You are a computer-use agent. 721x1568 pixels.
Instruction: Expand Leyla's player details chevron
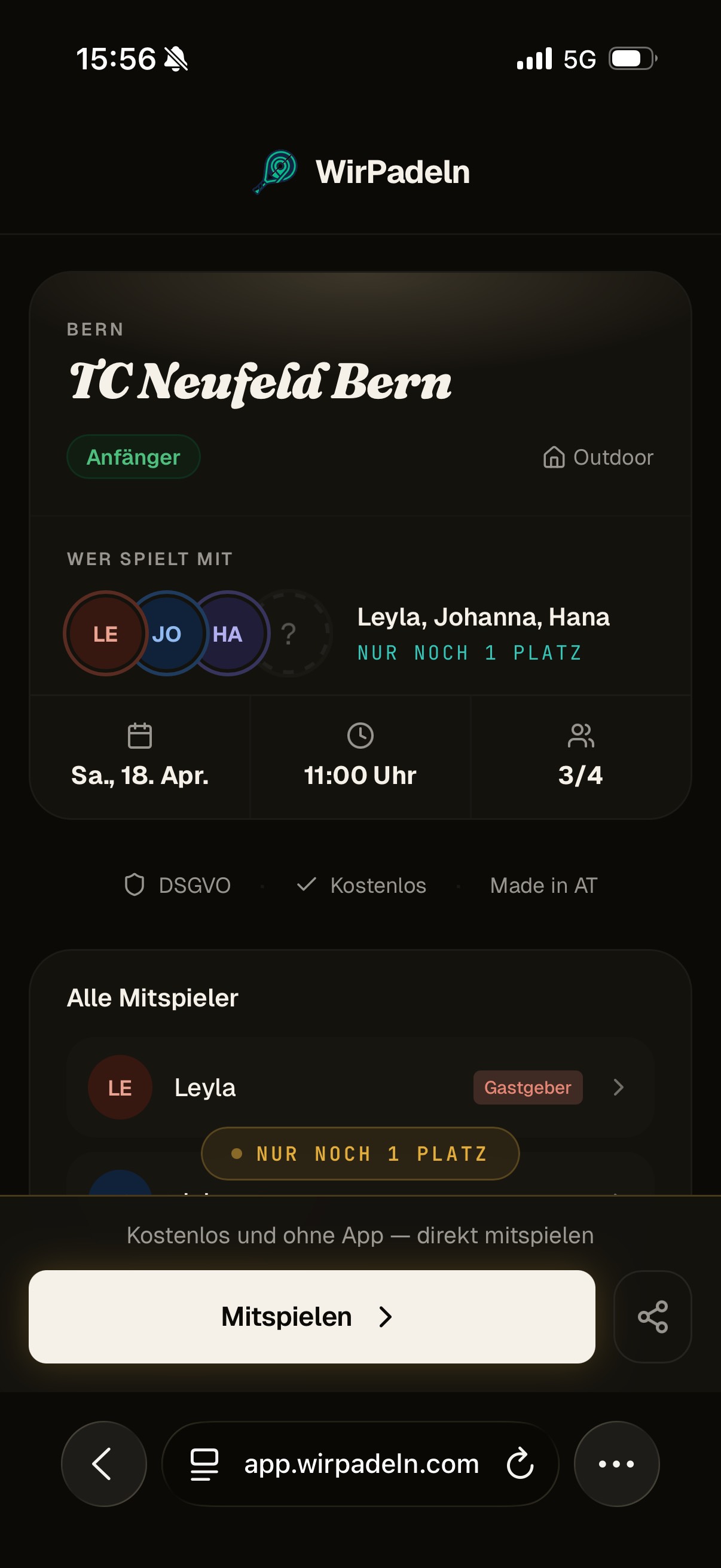pos(618,1087)
